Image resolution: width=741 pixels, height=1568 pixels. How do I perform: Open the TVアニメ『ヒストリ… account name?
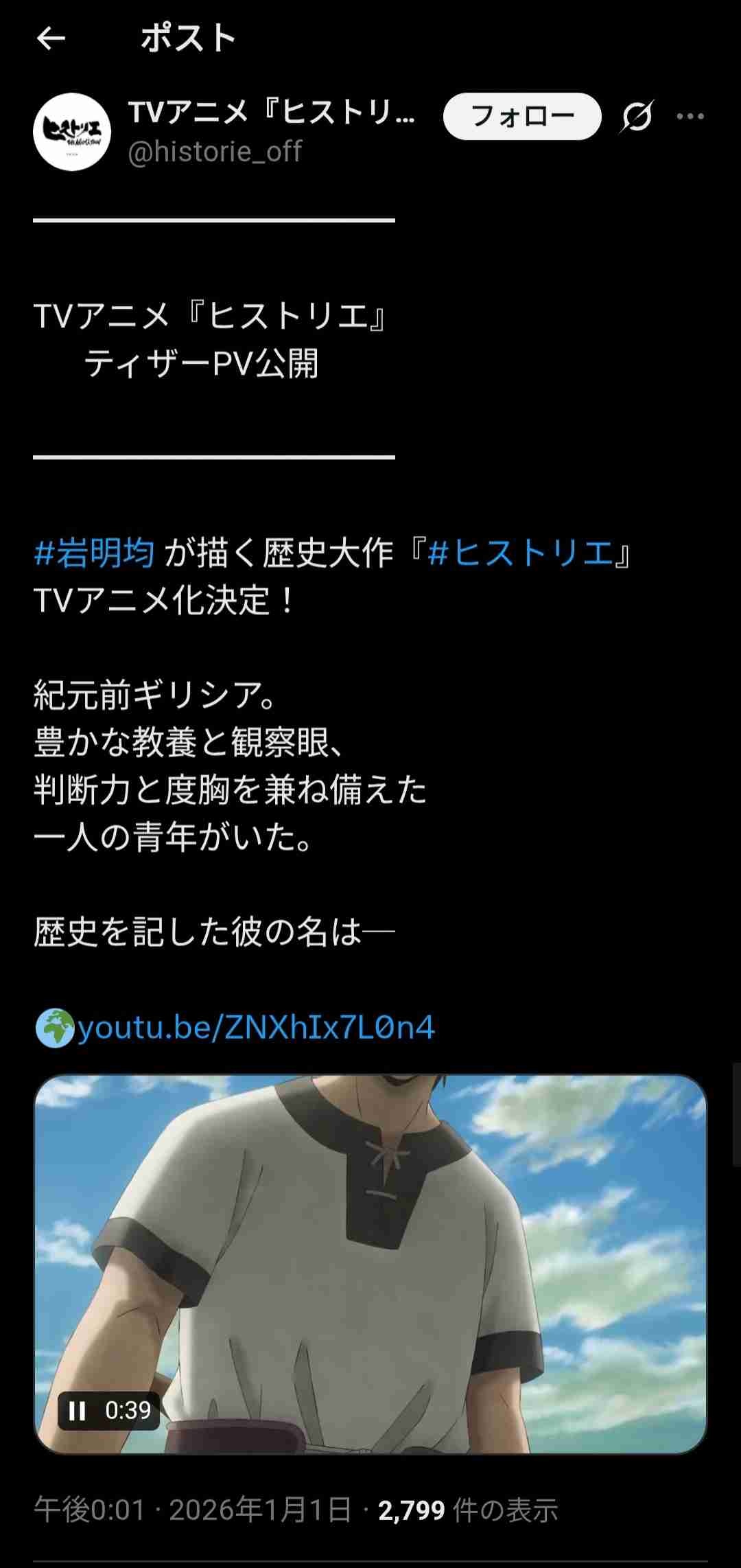(x=272, y=112)
